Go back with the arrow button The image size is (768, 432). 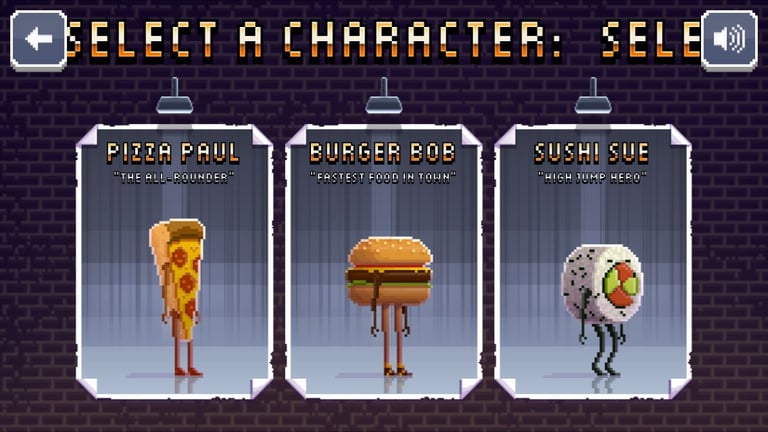[39, 40]
